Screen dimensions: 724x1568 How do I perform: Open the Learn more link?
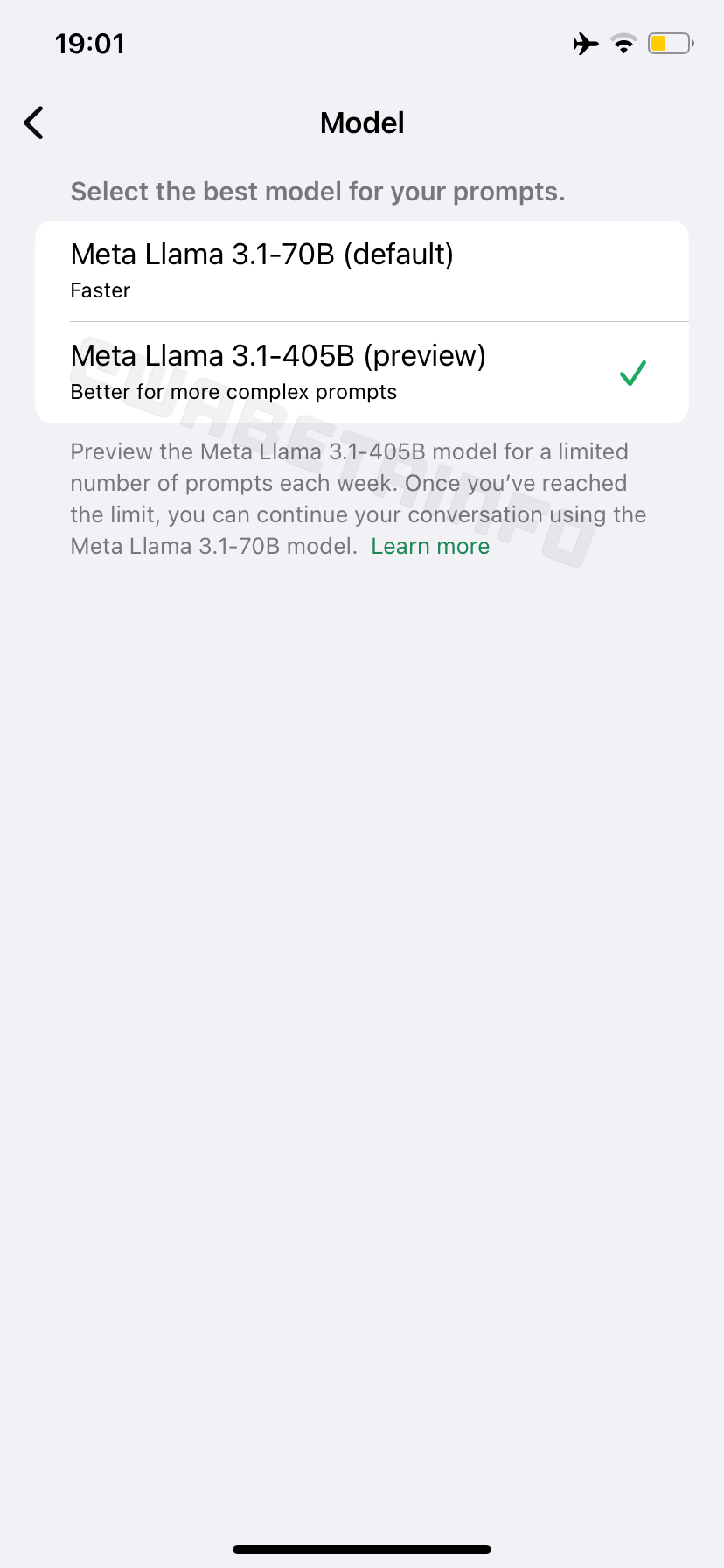[x=429, y=546]
